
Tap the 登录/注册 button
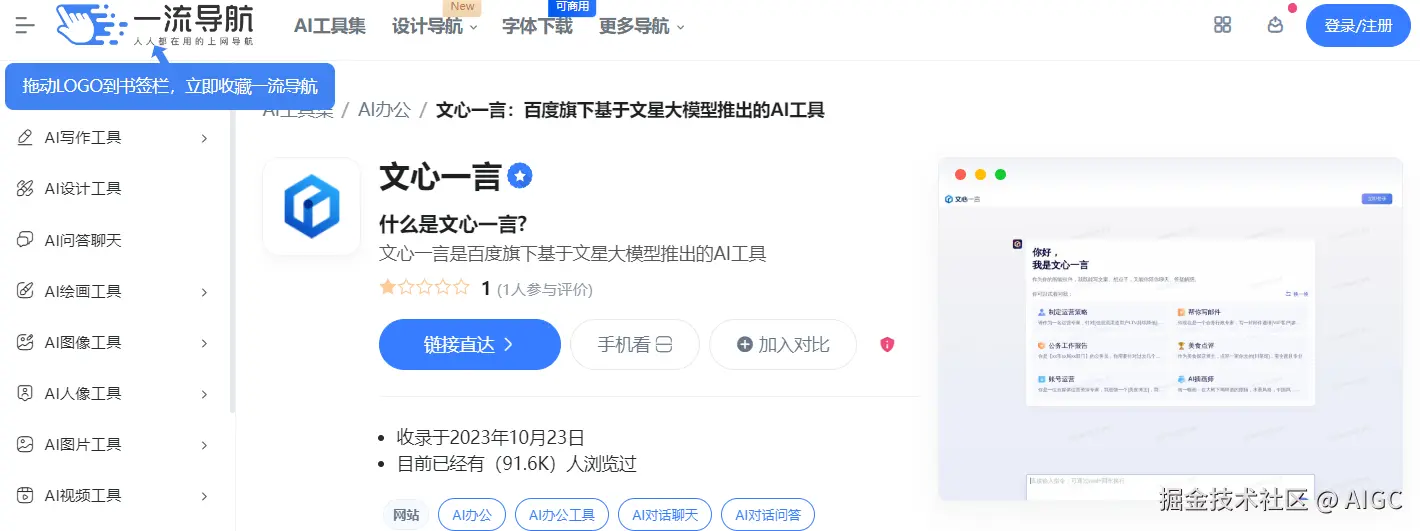(x=1358, y=26)
